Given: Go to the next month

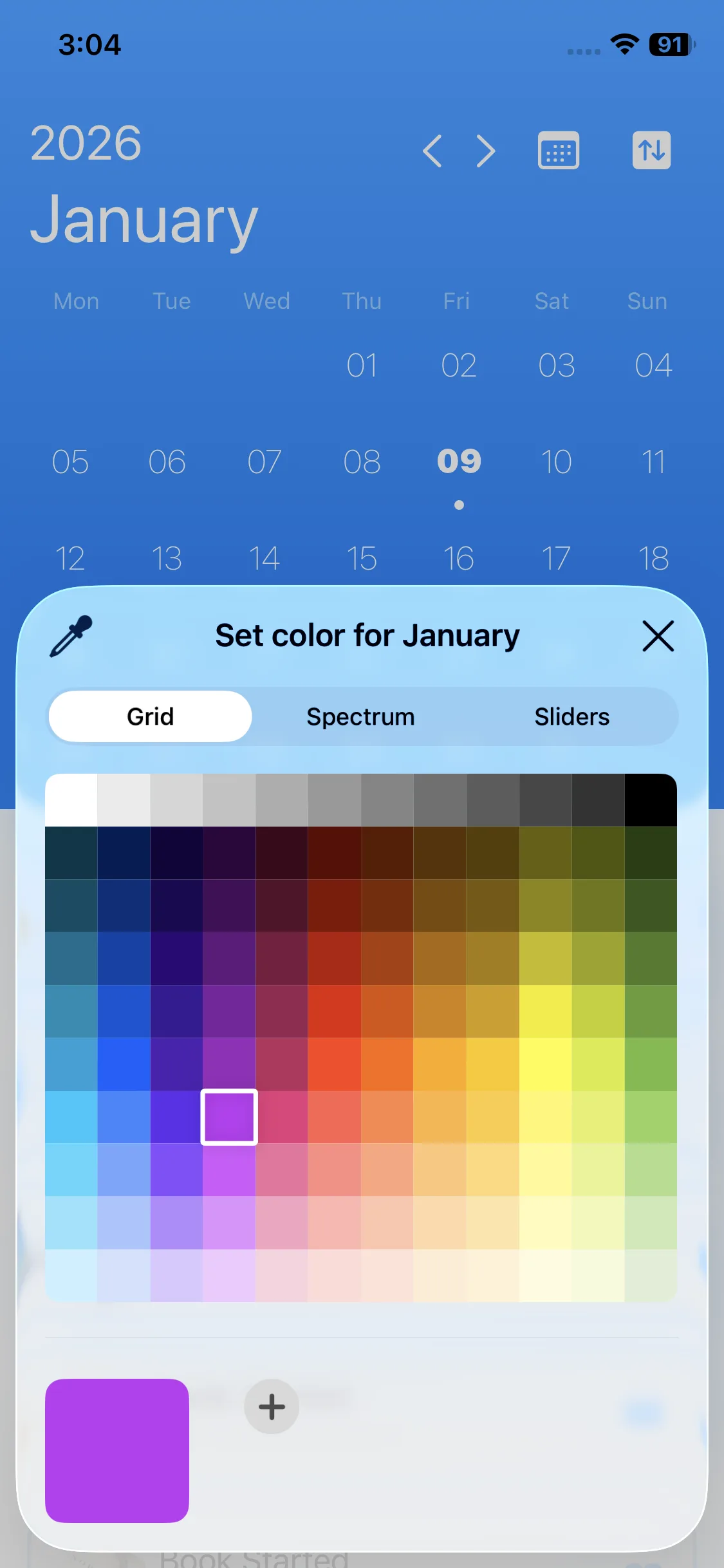Looking at the screenshot, I should pyautogui.click(x=486, y=151).
